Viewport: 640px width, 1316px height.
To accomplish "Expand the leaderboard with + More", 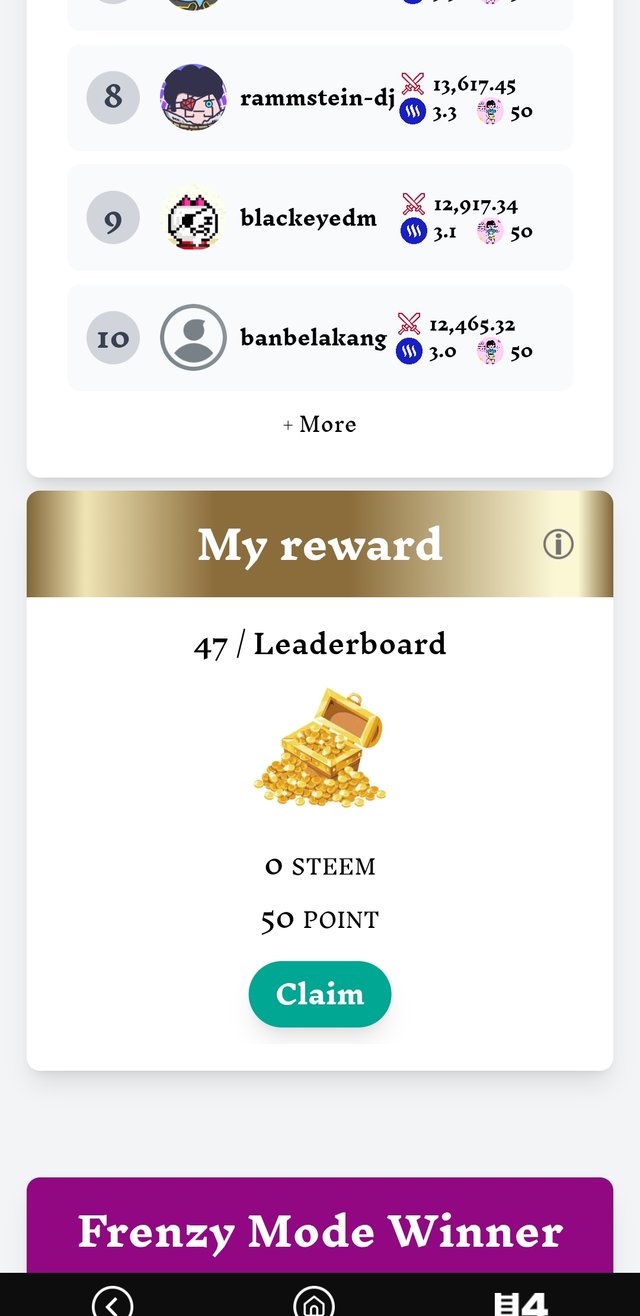I will click(x=319, y=424).
